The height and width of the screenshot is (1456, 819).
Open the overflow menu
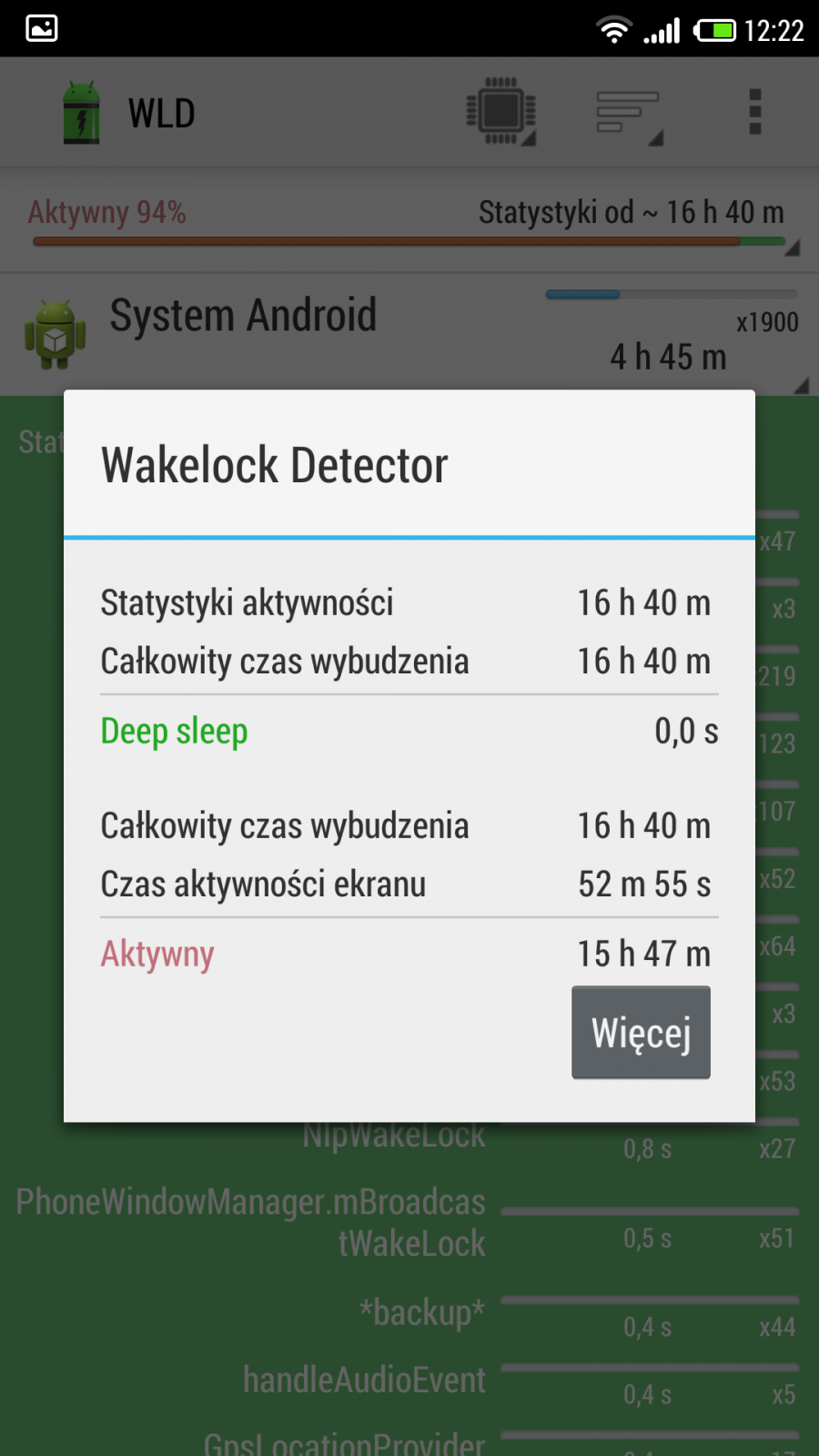pyautogui.click(x=754, y=113)
